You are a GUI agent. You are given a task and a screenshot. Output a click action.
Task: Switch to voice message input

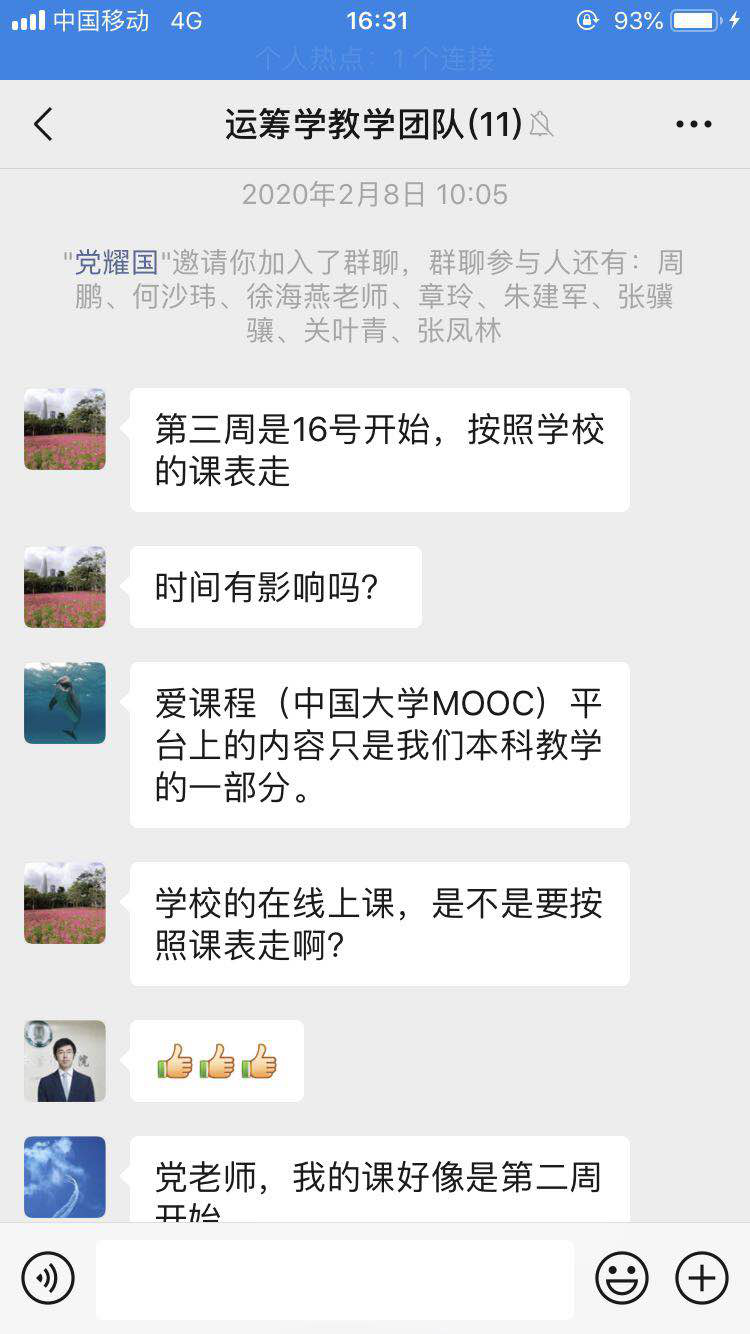tap(48, 1278)
